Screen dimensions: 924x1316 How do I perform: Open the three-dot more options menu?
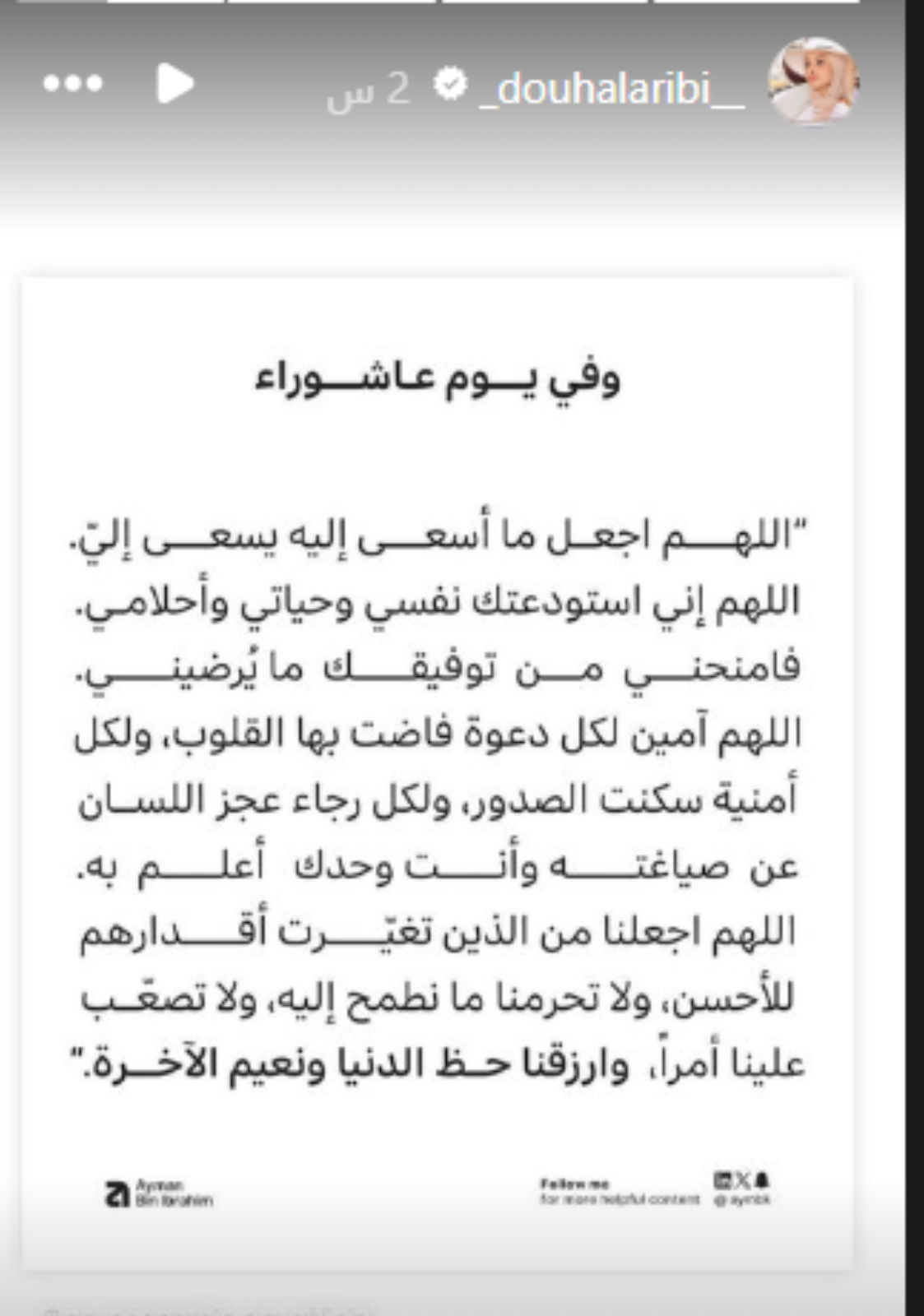72,83
